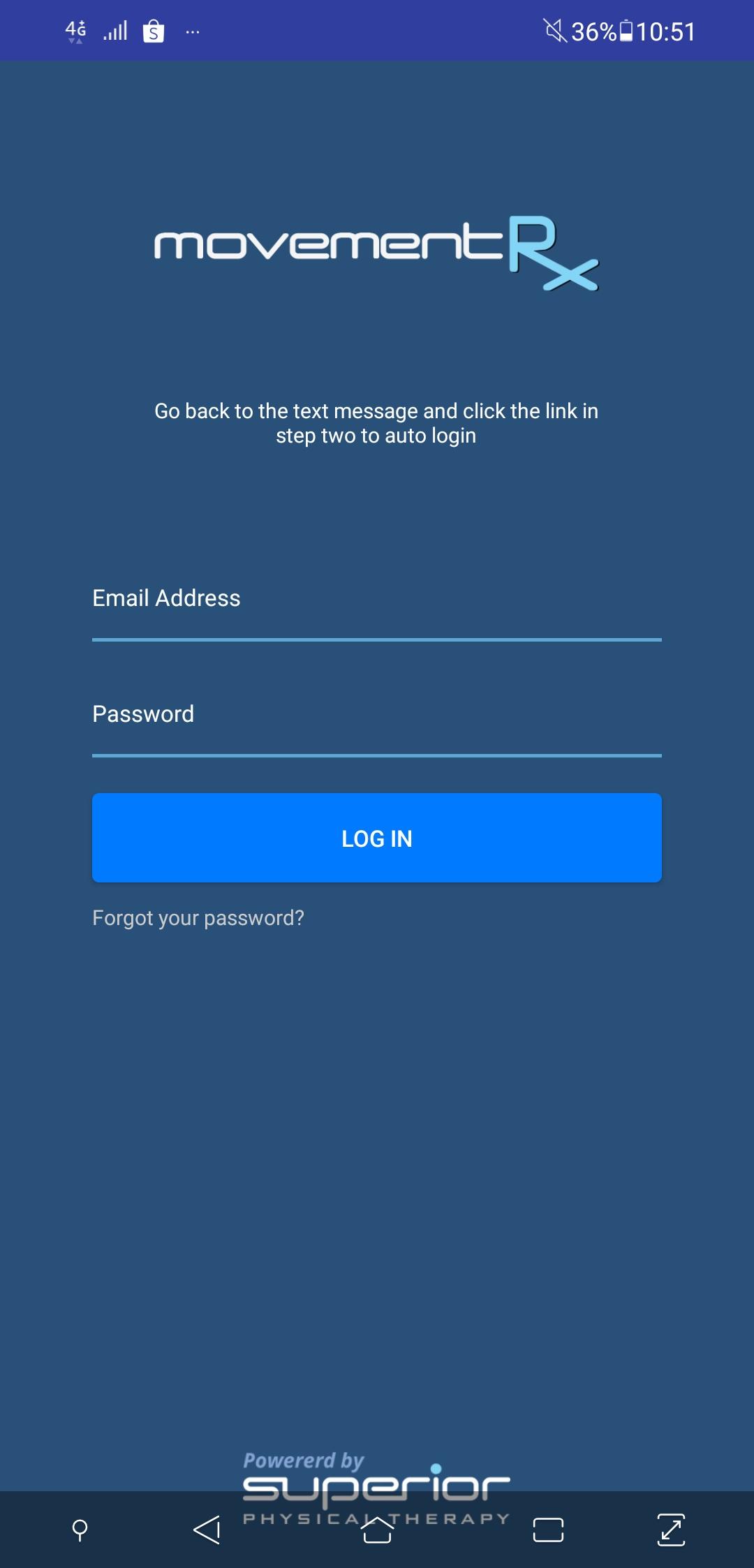Tap the LOG IN button
The height and width of the screenshot is (1568, 754).
coord(377,838)
